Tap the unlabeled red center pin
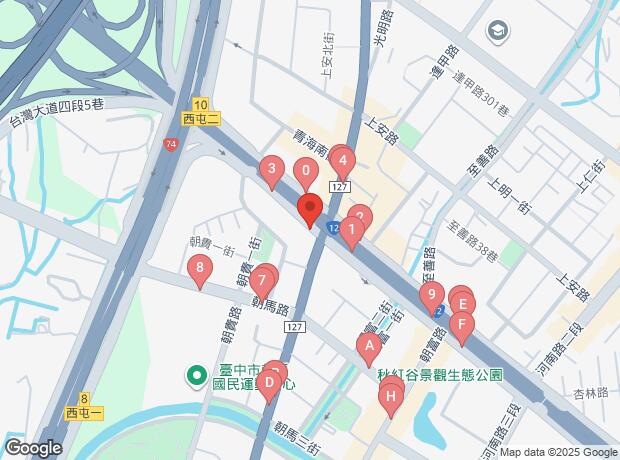Image resolution: width=620 pixels, height=460 pixels. (309, 209)
